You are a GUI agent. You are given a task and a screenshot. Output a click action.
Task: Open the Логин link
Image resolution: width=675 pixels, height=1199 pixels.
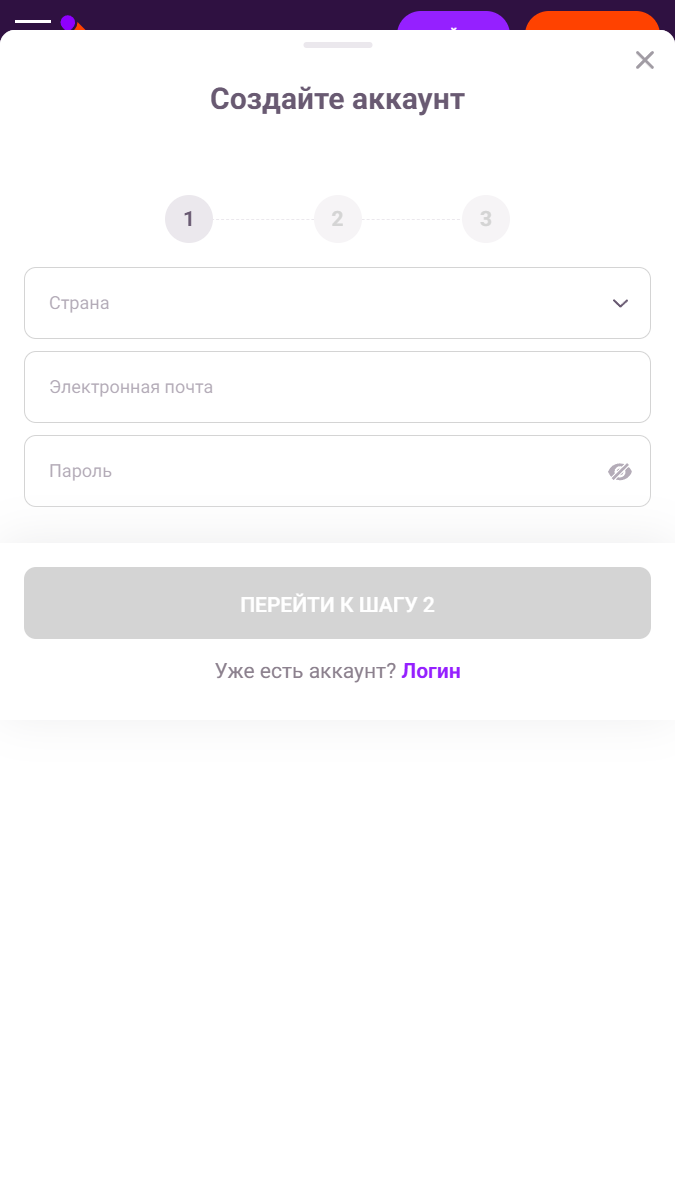pos(431,671)
